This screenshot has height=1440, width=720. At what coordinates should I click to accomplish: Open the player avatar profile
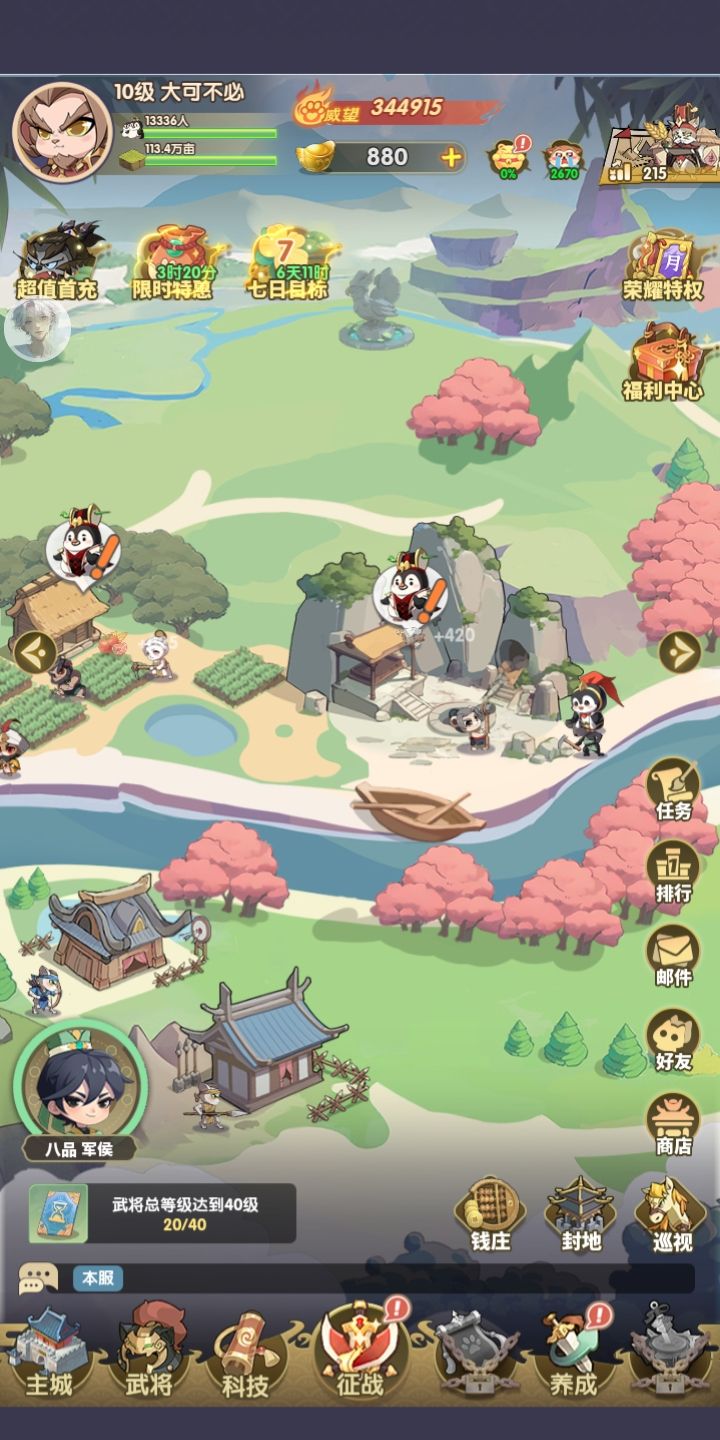61,131
